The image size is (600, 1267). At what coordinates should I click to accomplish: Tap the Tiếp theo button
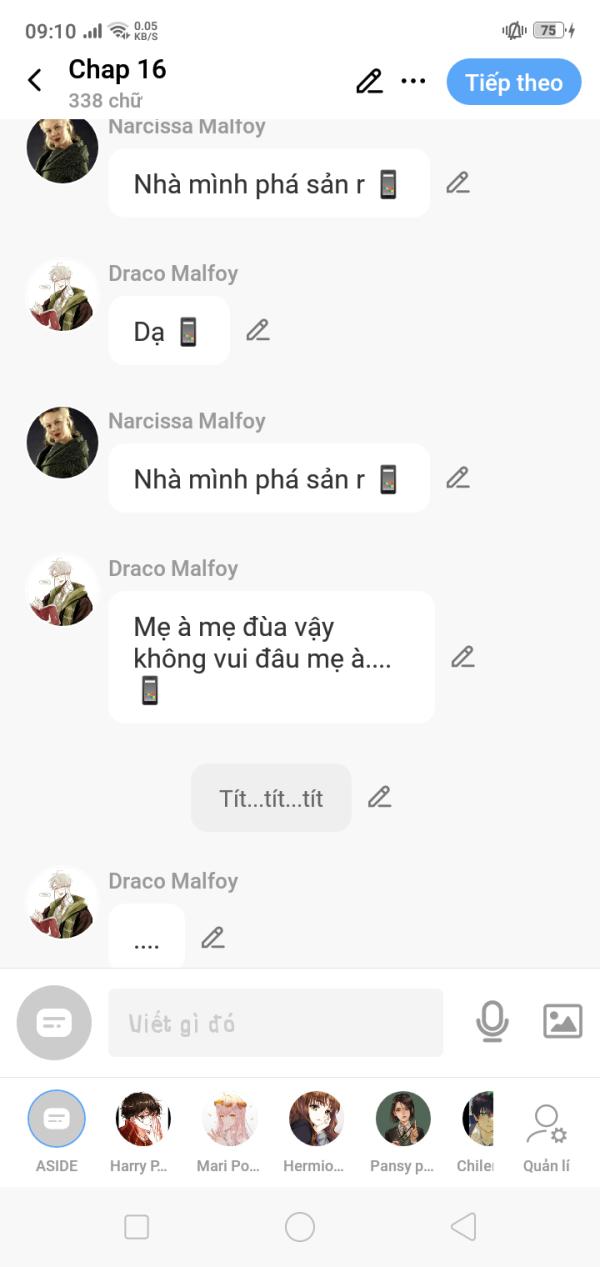point(513,82)
